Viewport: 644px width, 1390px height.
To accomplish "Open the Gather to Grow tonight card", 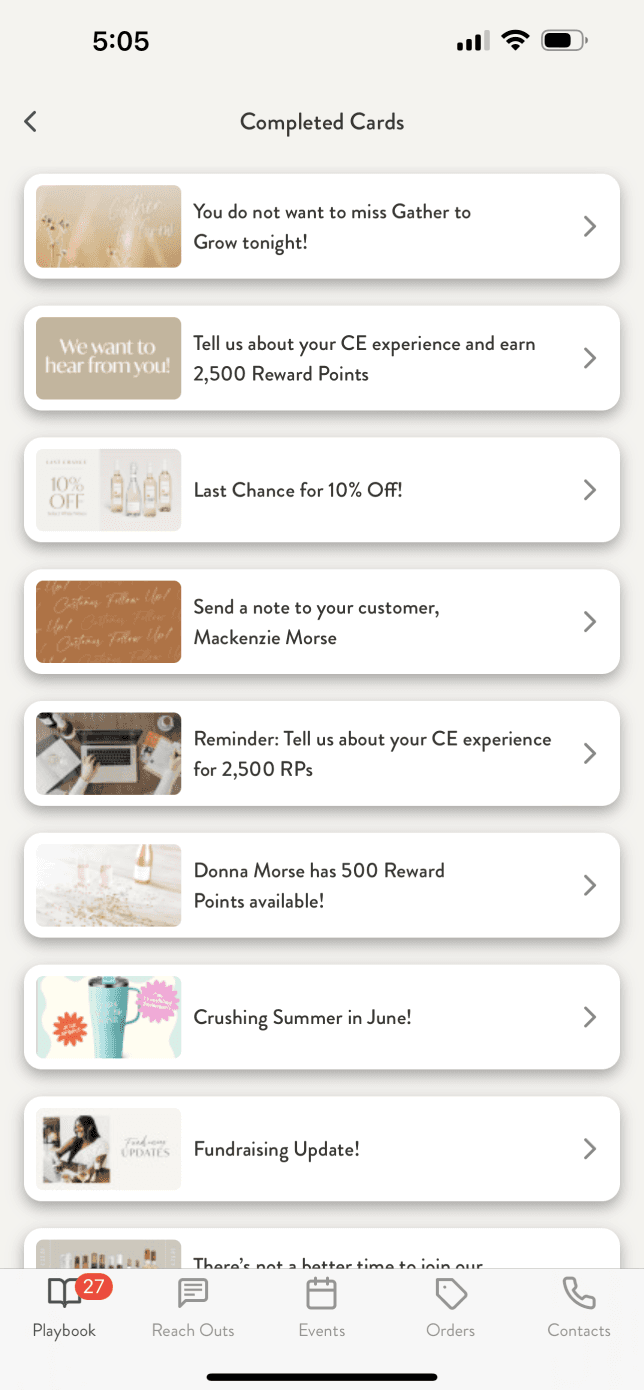I will point(322,227).
